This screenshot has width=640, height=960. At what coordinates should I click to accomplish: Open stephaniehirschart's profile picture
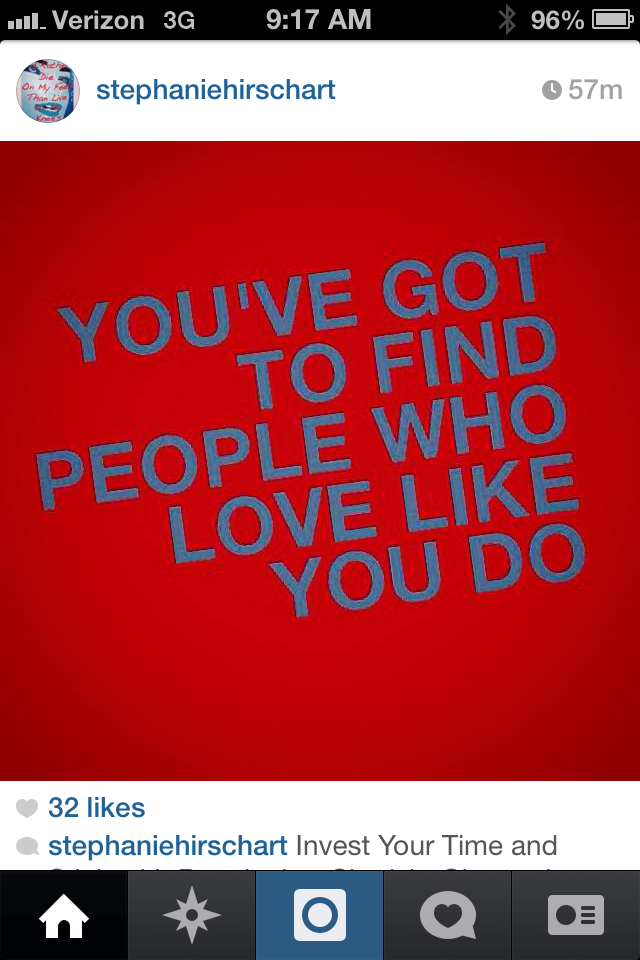(x=47, y=91)
